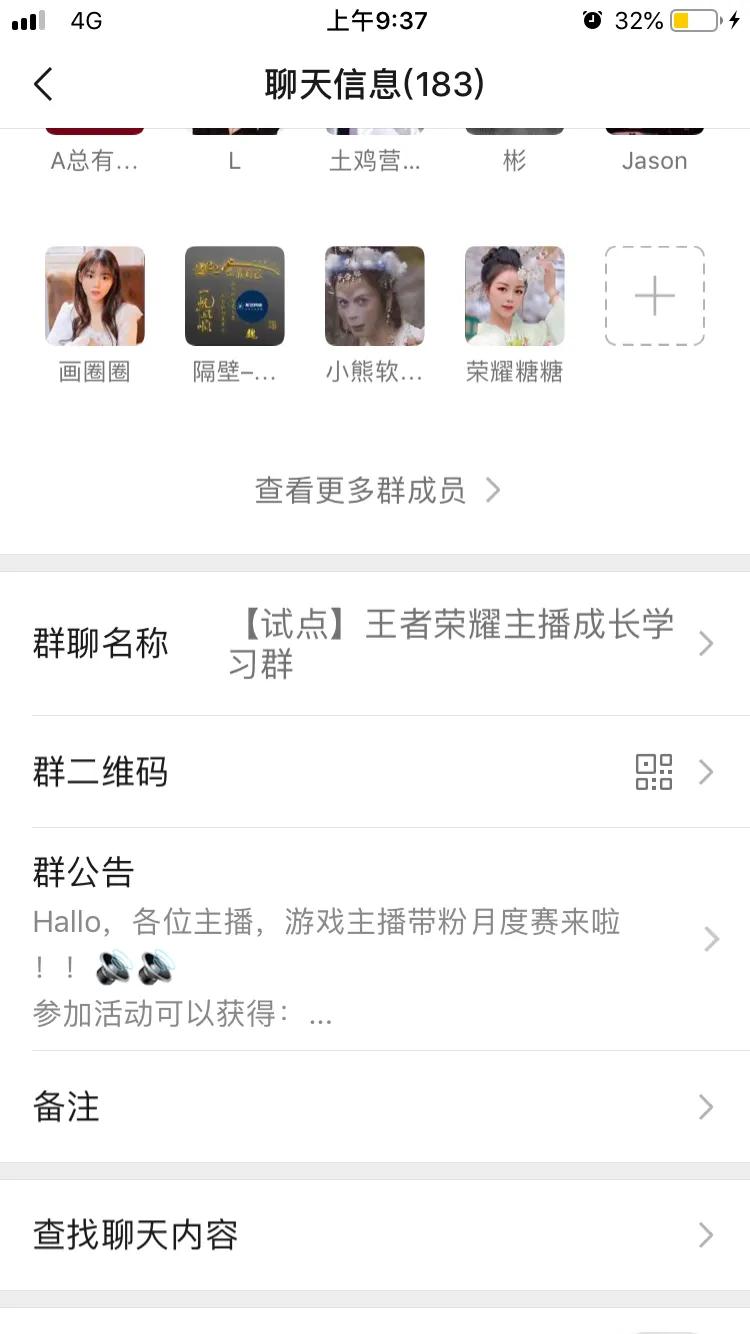Image resolution: width=750 pixels, height=1334 pixels.
Task: Open the group QR code icon
Action: (654, 771)
